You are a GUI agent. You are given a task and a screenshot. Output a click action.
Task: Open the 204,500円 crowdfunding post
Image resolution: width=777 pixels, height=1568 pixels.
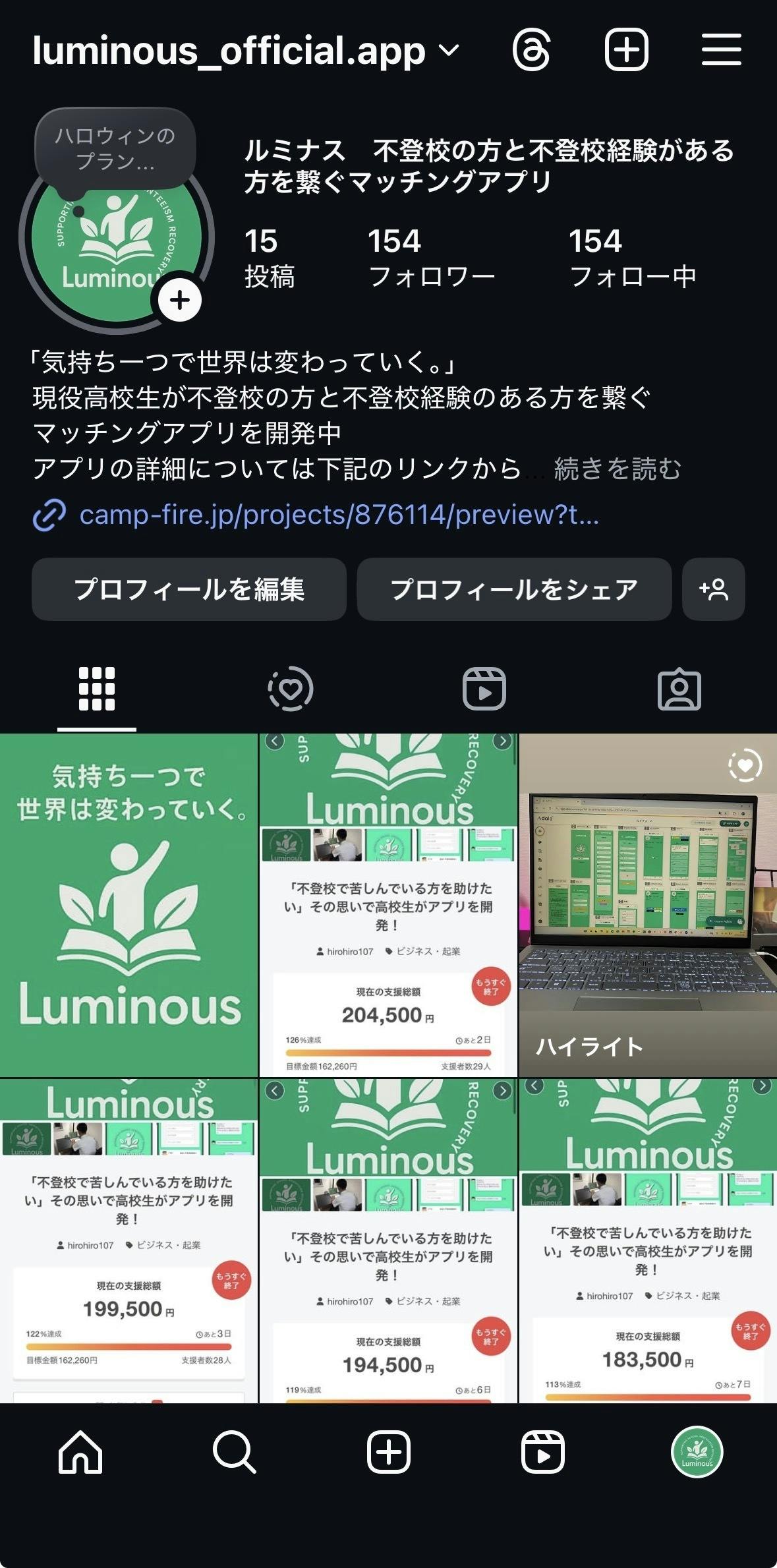[388, 905]
